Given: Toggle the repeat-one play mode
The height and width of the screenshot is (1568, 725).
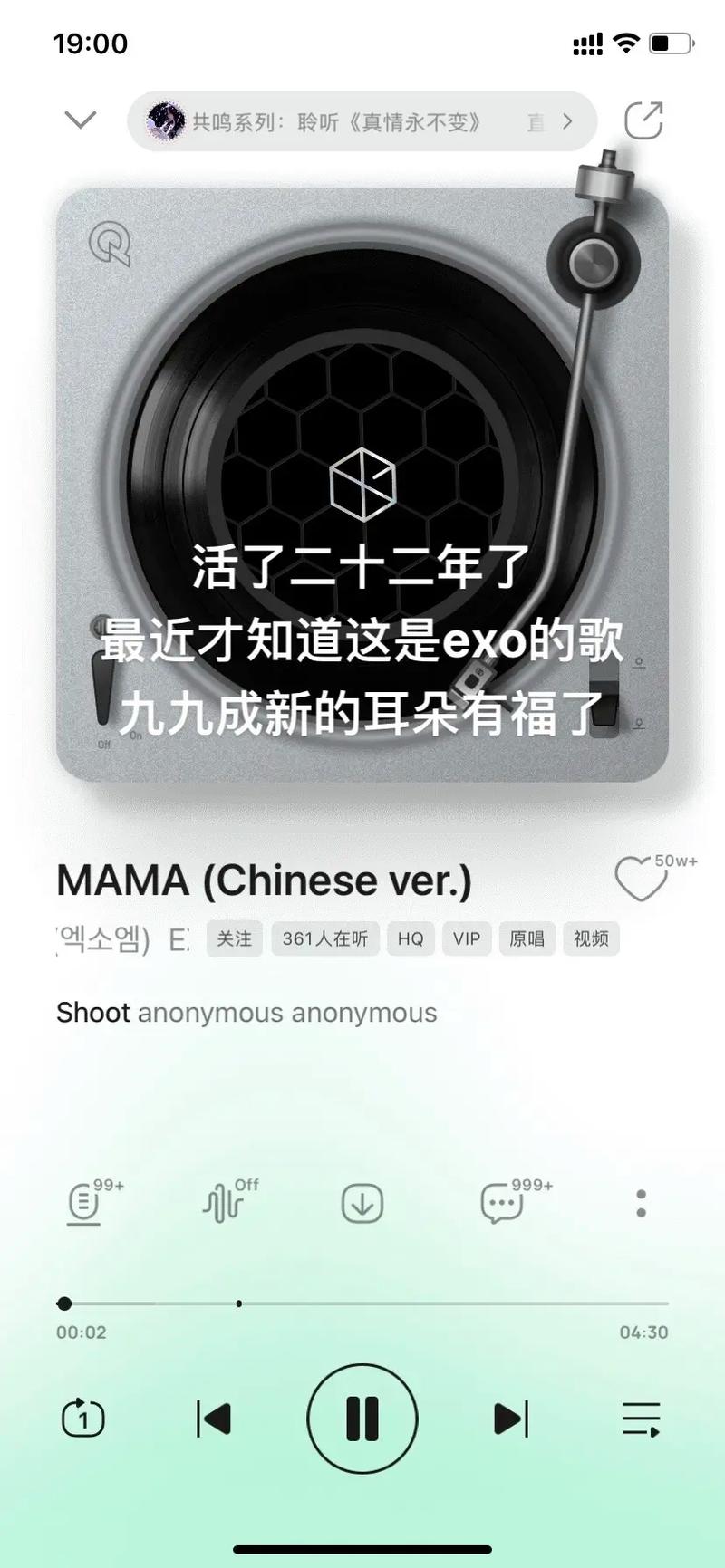Looking at the screenshot, I should click(x=83, y=1418).
